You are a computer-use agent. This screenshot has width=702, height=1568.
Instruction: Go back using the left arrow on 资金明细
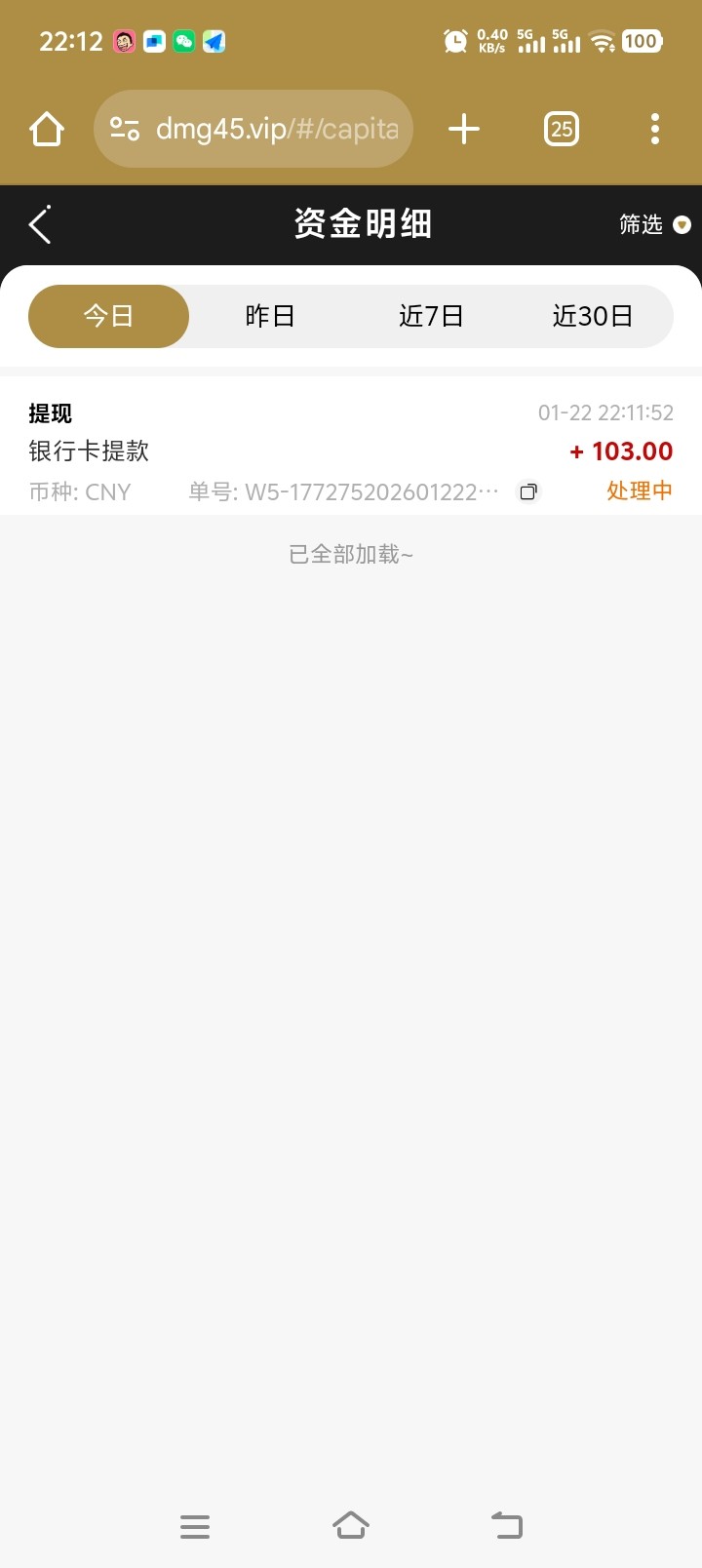(39, 223)
